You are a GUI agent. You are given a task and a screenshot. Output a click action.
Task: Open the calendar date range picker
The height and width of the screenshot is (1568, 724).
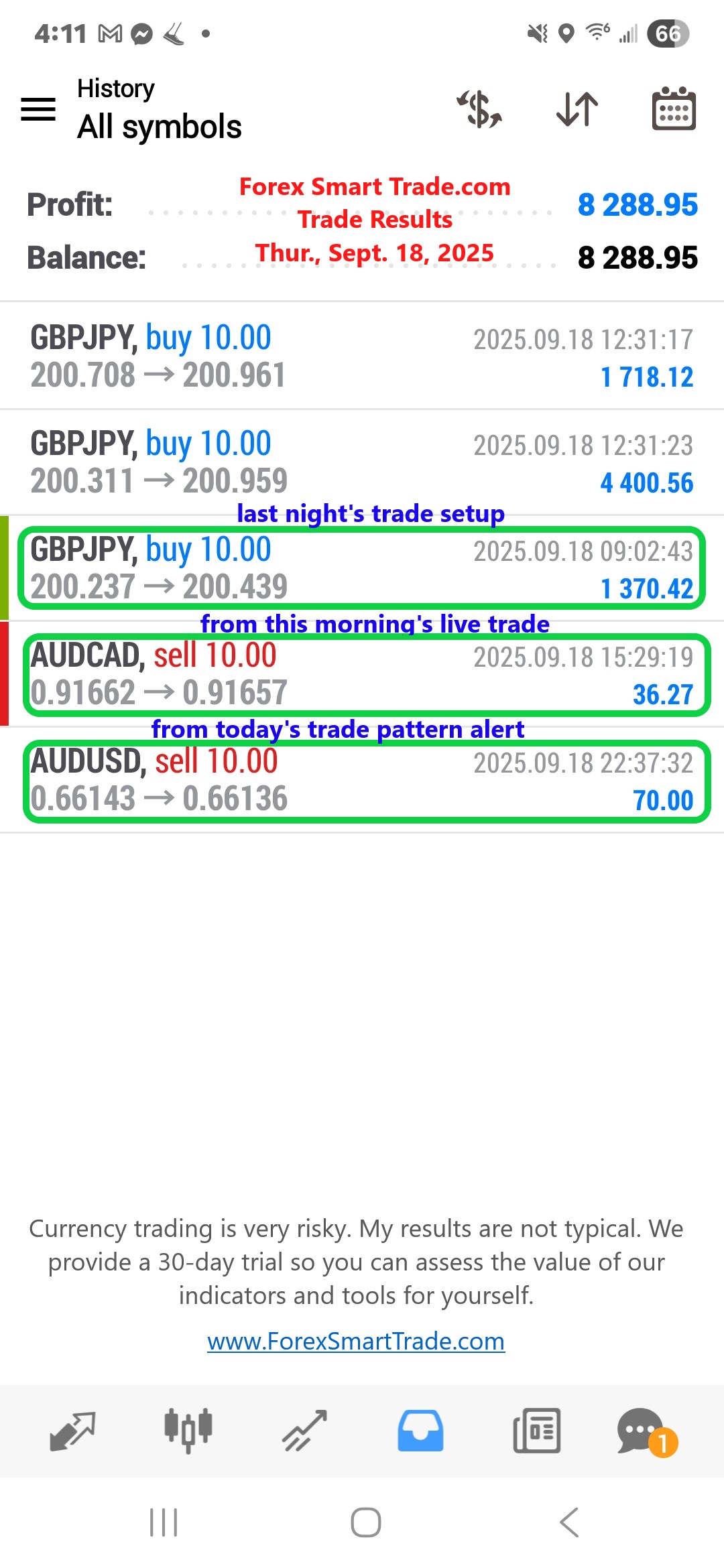pyautogui.click(x=674, y=109)
